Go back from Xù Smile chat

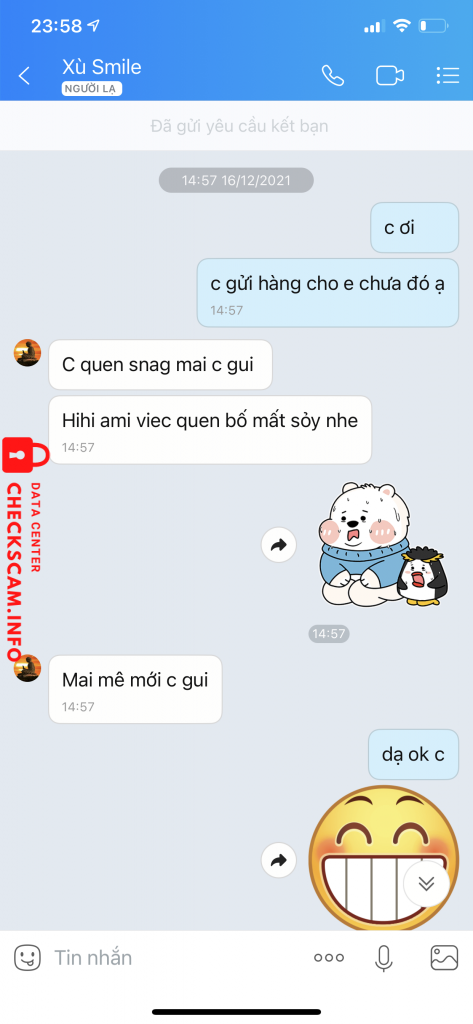(x=24, y=76)
